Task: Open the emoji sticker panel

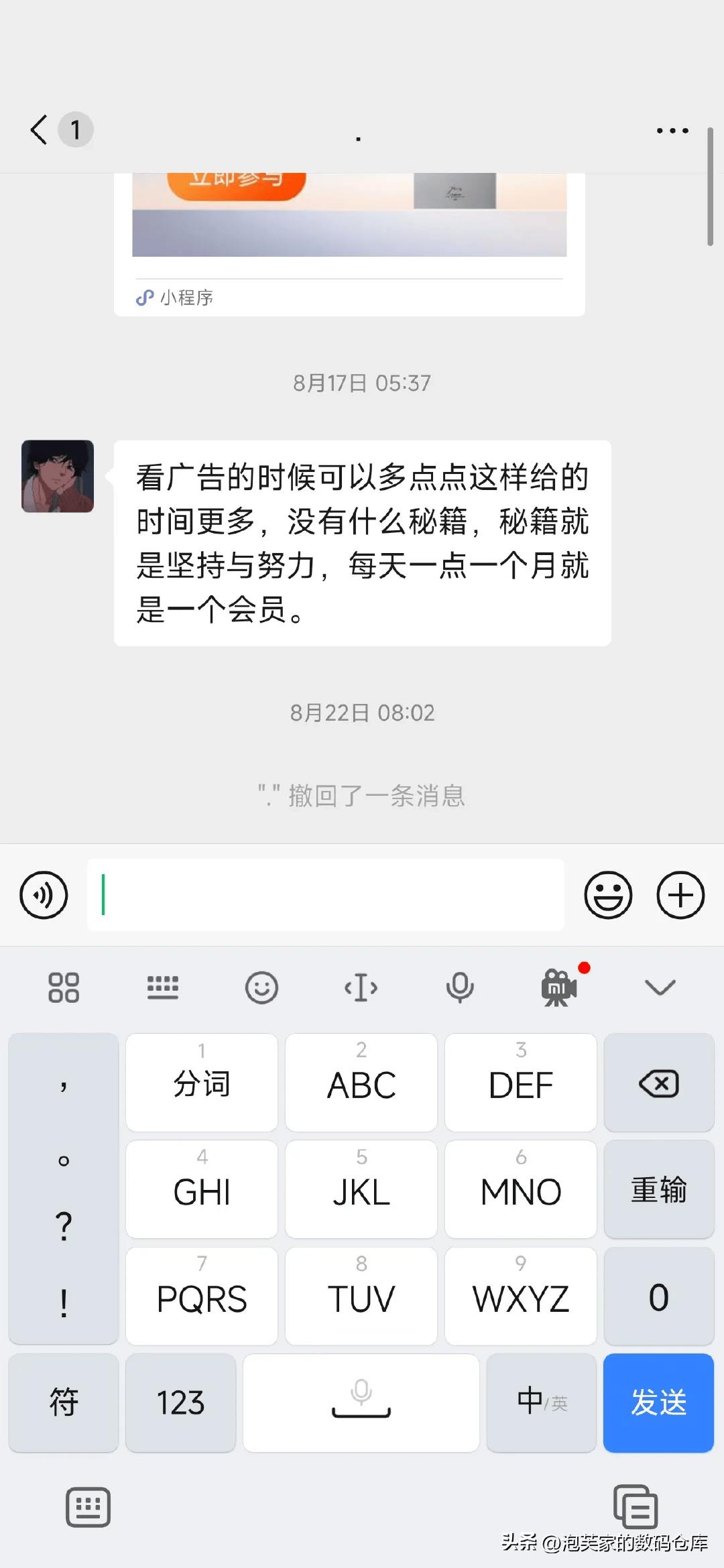Action: [x=608, y=895]
